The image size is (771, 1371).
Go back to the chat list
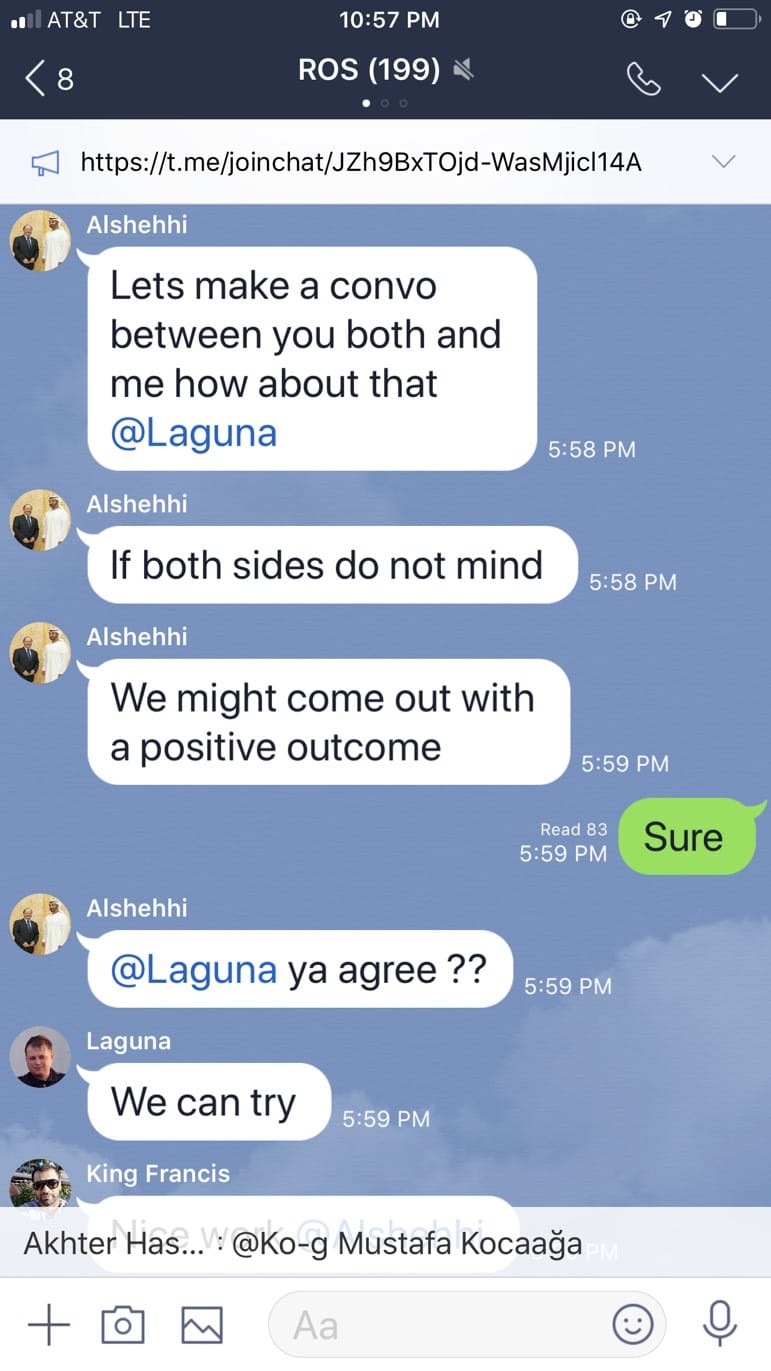[48, 78]
